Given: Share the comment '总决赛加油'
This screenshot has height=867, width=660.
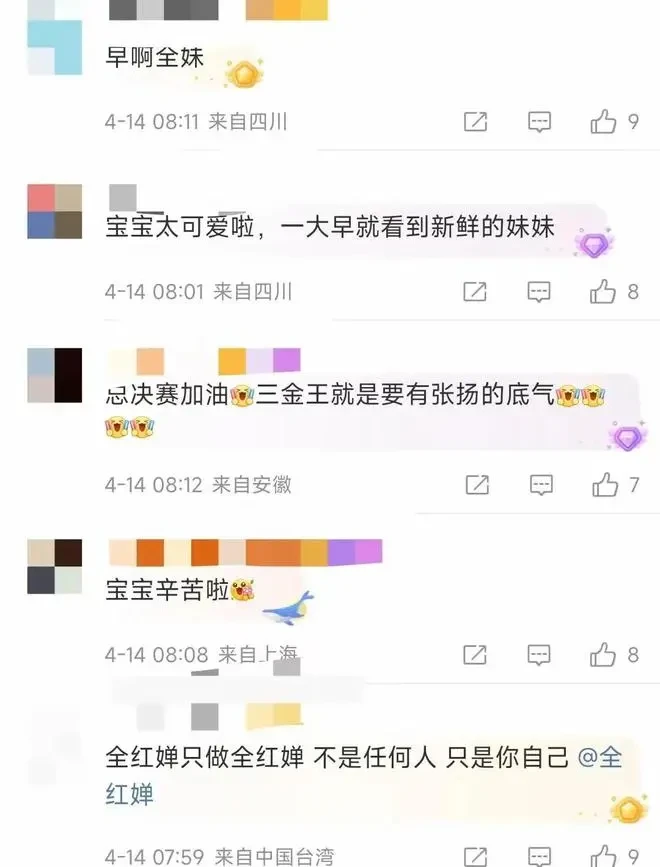Looking at the screenshot, I should click(x=478, y=485).
